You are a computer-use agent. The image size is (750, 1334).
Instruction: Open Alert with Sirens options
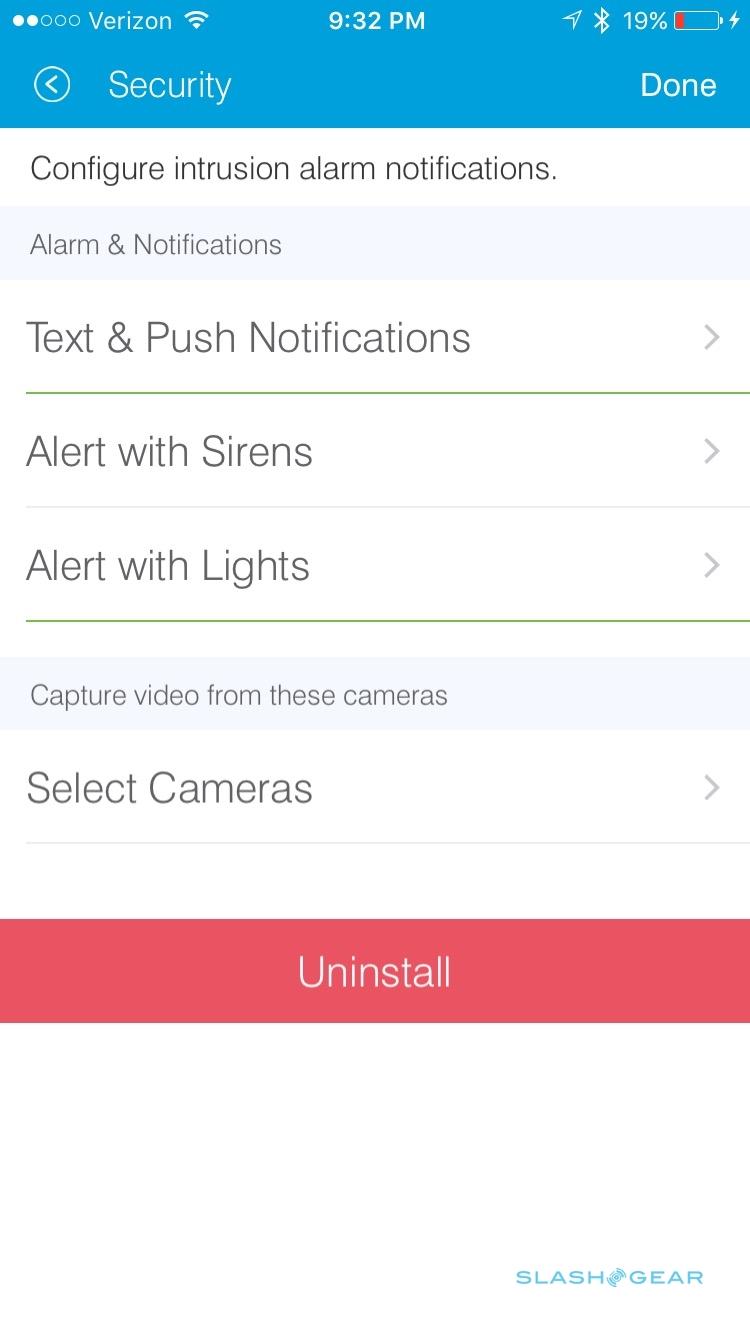(x=374, y=452)
